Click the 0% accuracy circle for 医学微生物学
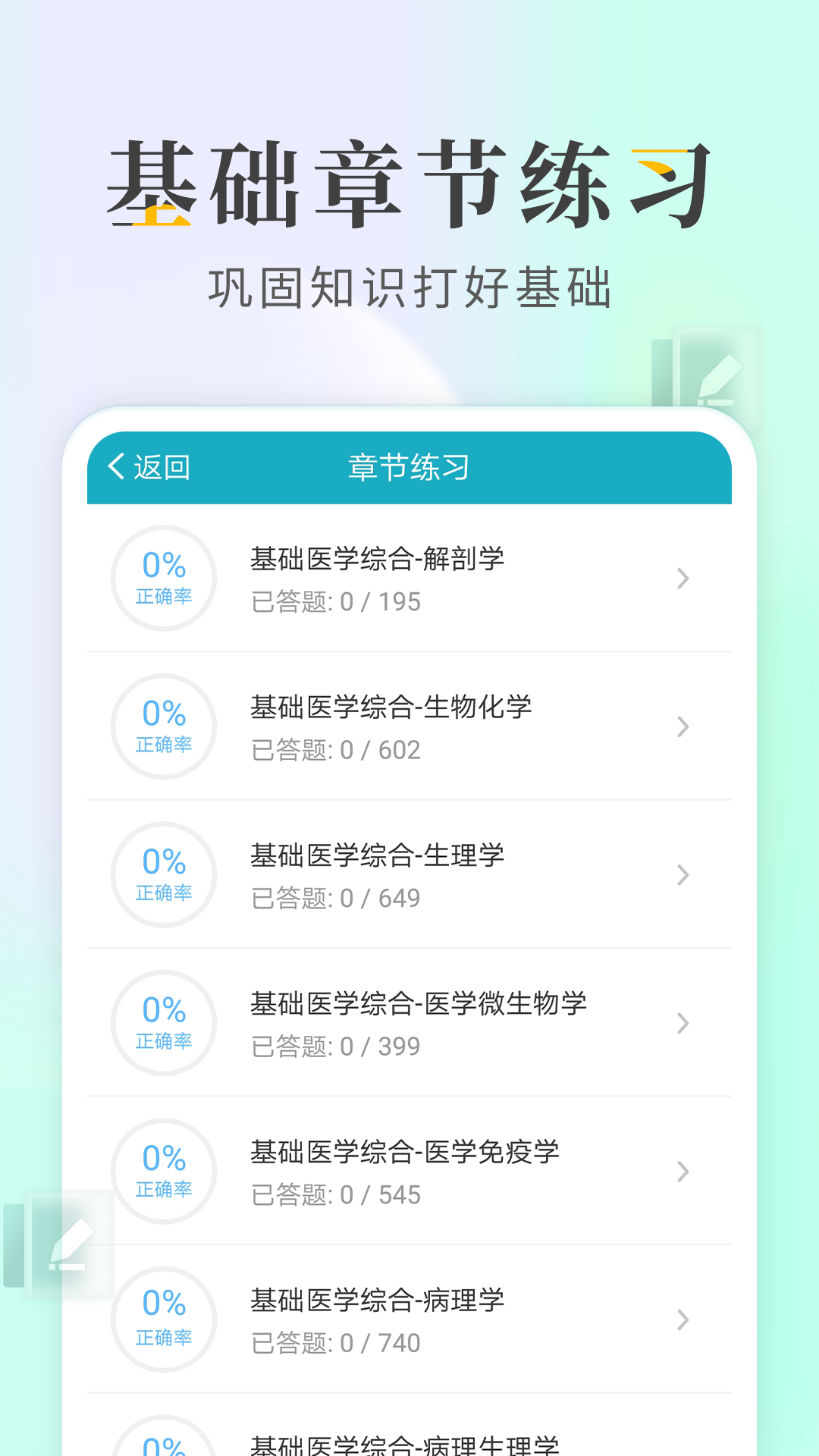 tap(163, 1024)
